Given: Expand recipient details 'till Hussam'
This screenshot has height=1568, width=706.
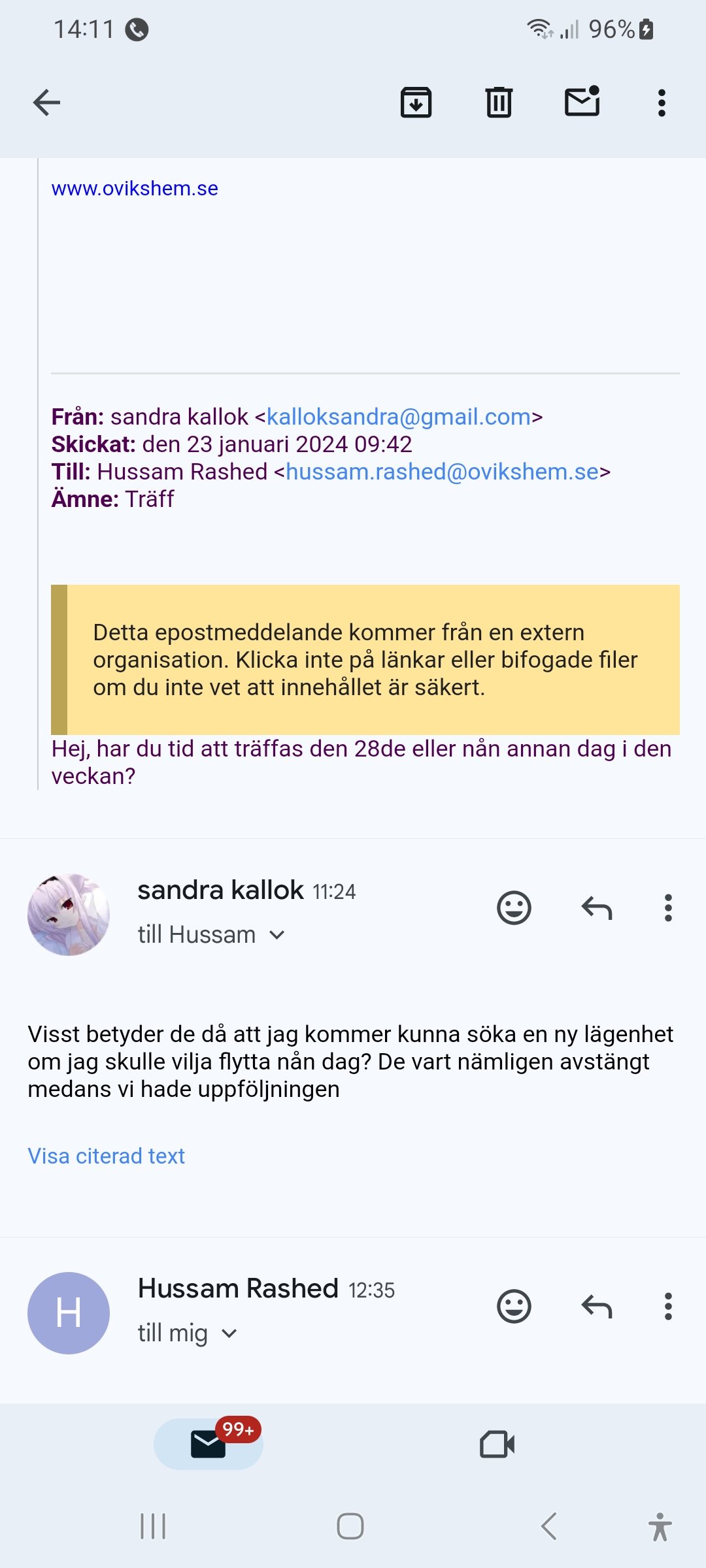Looking at the screenshot, I should click(277, 935).
